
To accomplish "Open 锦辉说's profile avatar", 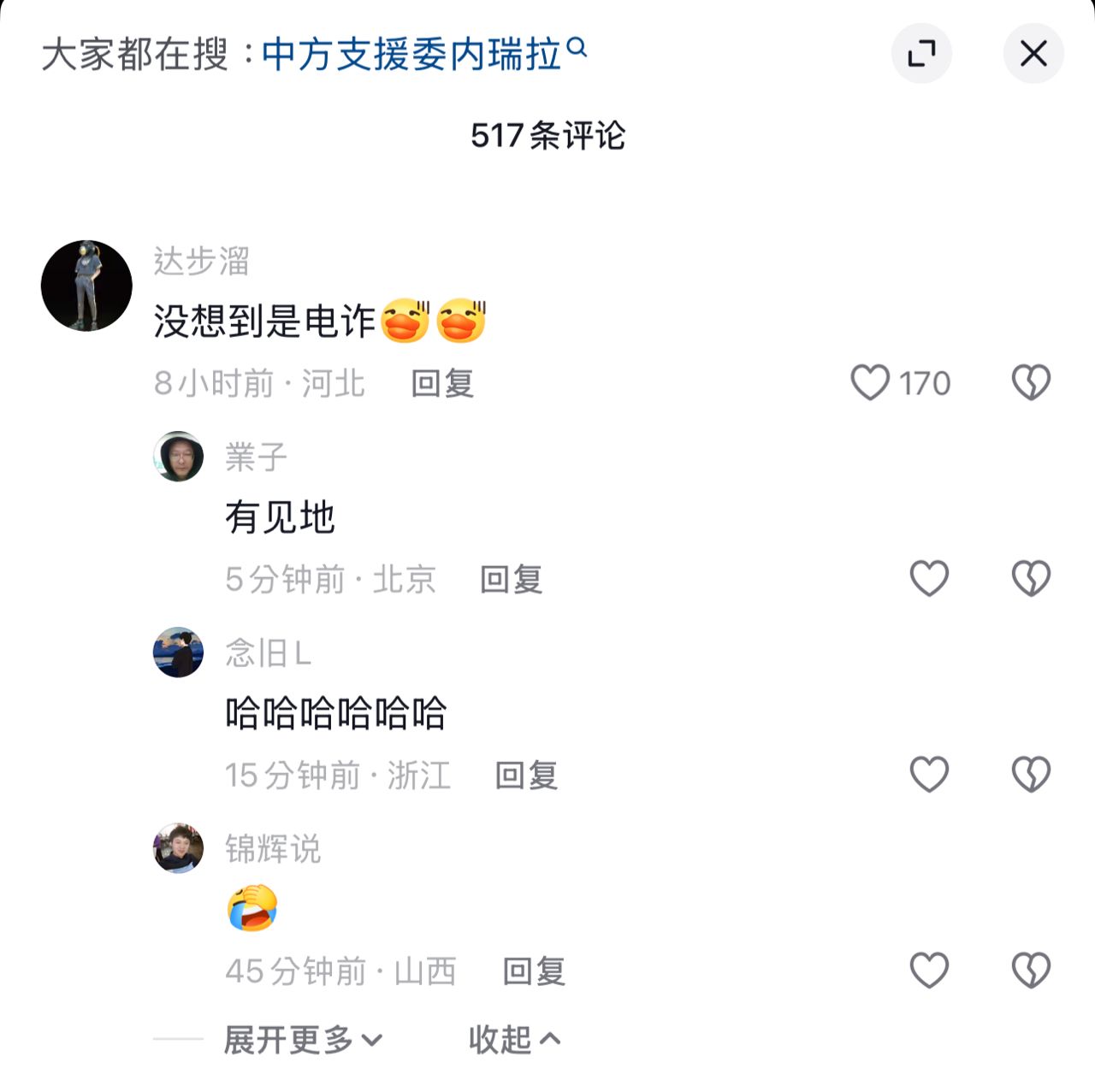I will click(178, 848).
